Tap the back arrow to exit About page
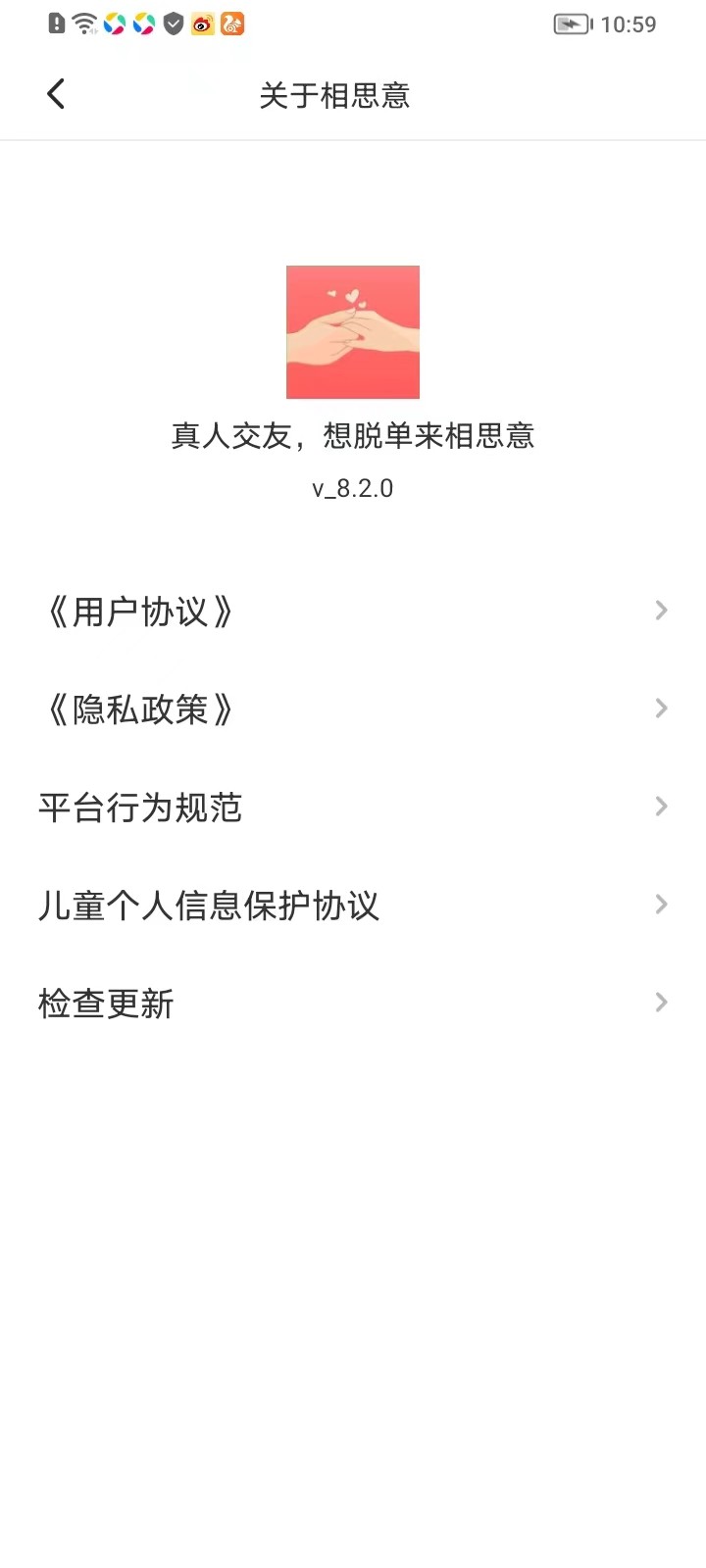The height and width of the screenshot is (1568, 706). 55,93
